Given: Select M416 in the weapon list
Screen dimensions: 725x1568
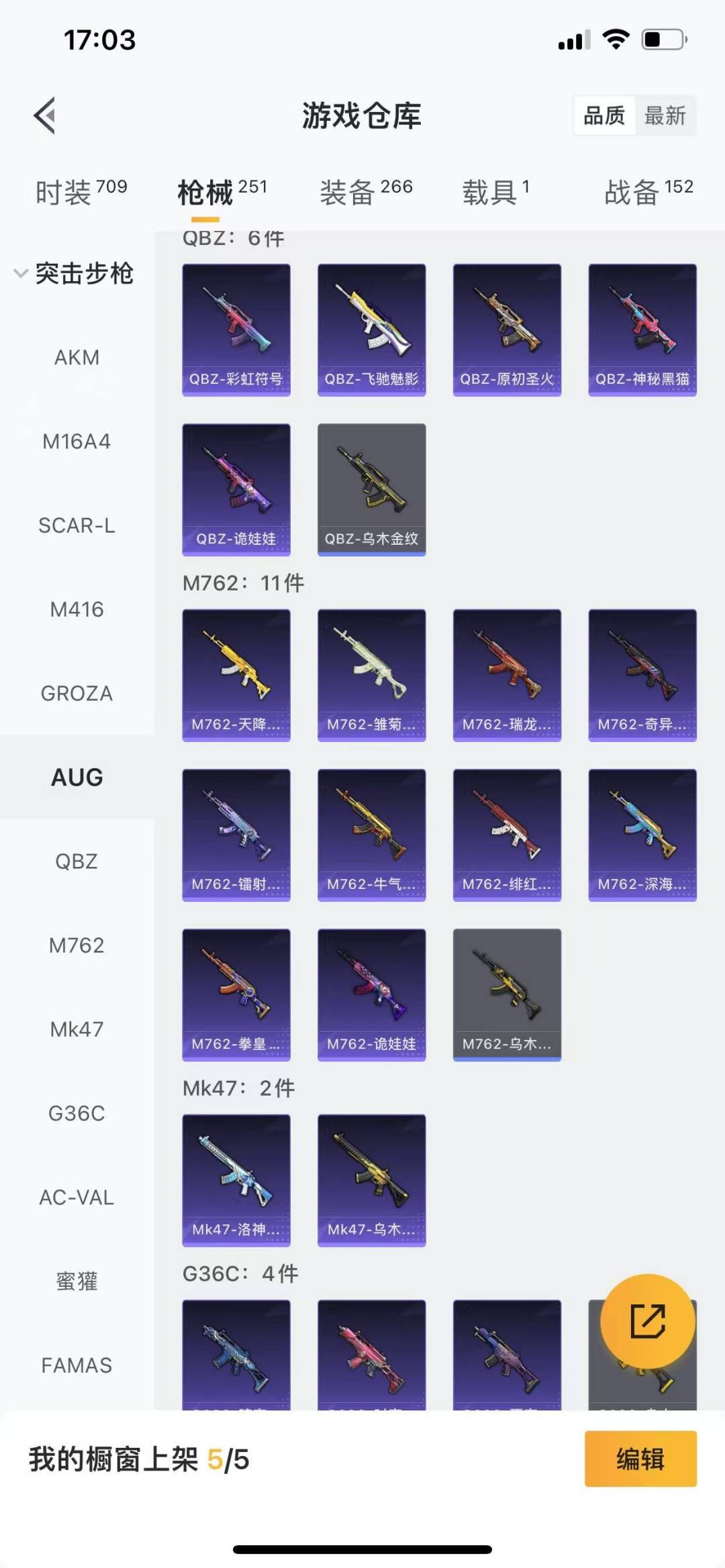Looking at the screenshot, I should (77, 609).
